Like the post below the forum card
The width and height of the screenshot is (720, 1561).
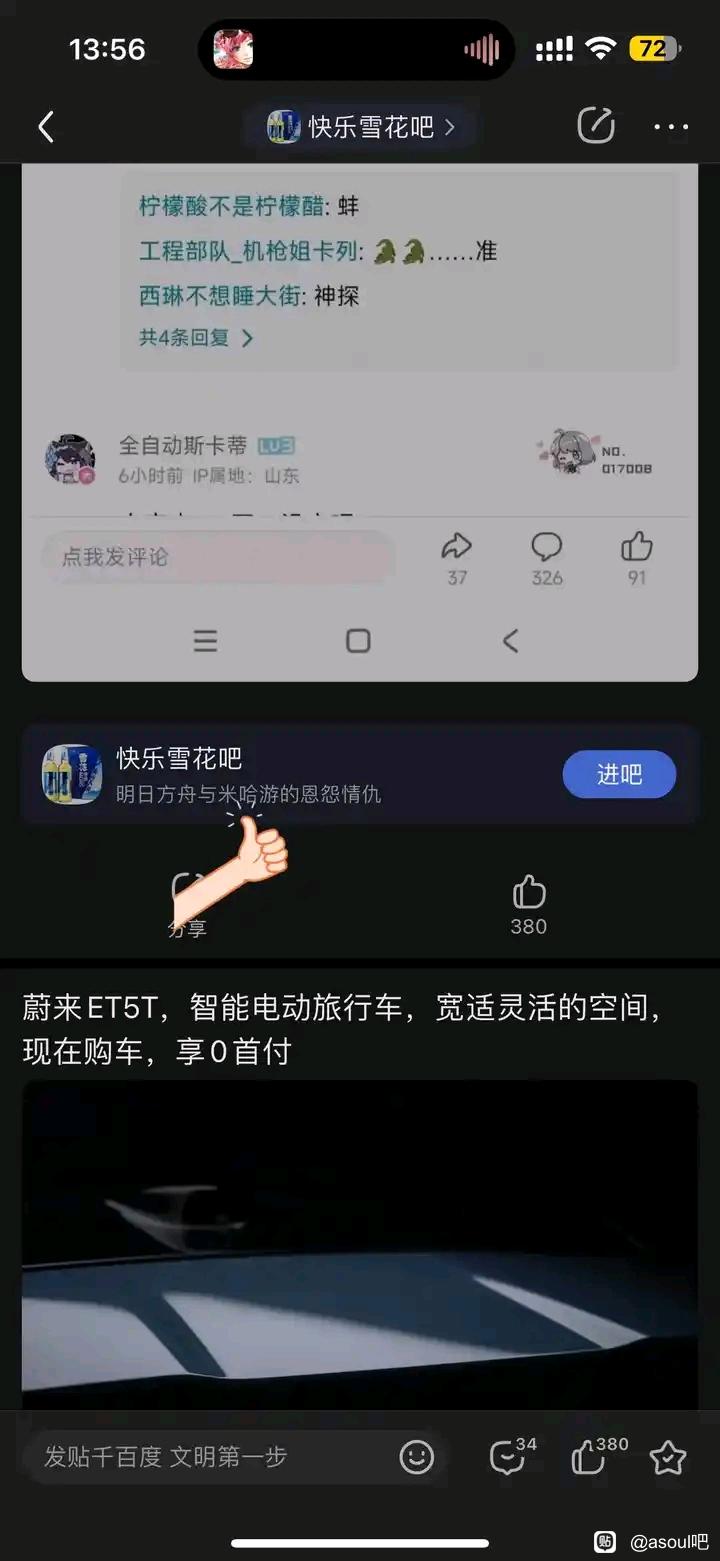click(x=528, y=905)
